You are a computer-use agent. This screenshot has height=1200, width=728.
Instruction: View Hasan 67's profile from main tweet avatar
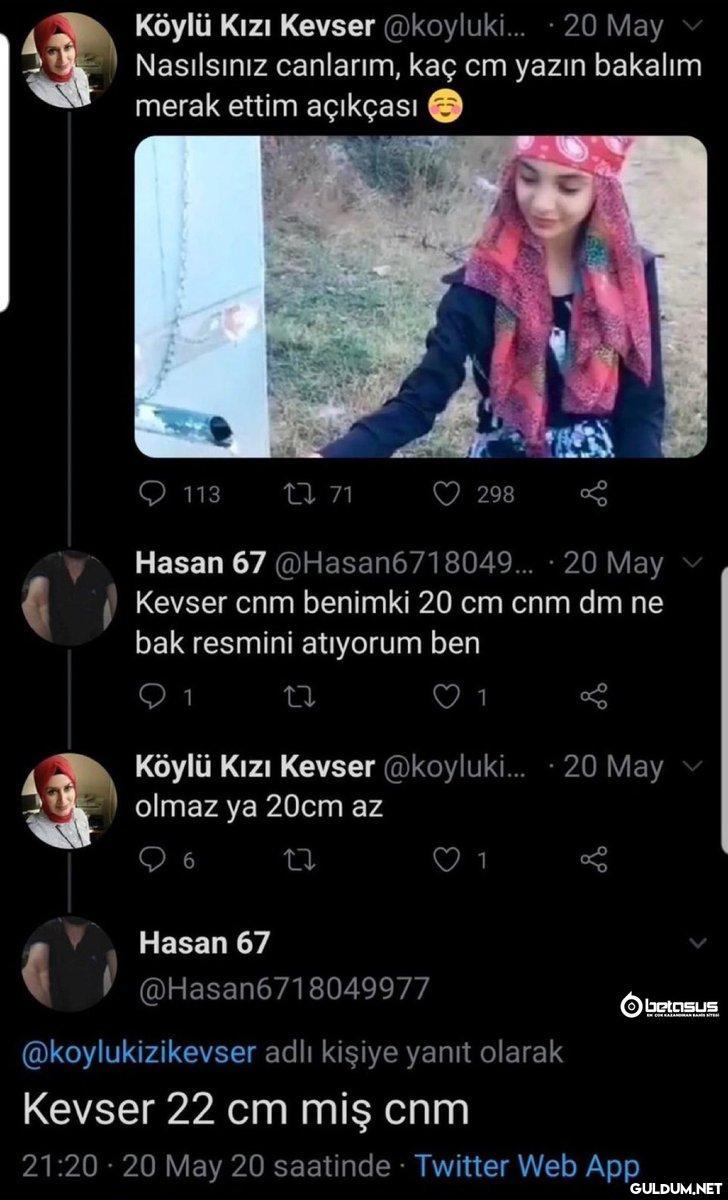tap(68, 964)
